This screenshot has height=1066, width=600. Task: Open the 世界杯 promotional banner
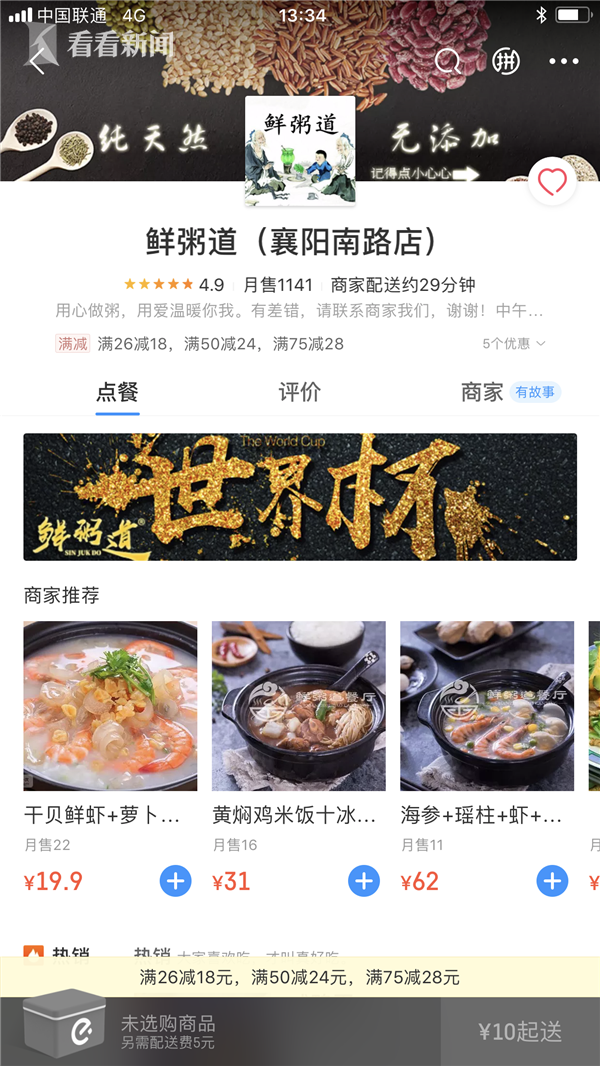pyautogui.click(x=300, y=497)
